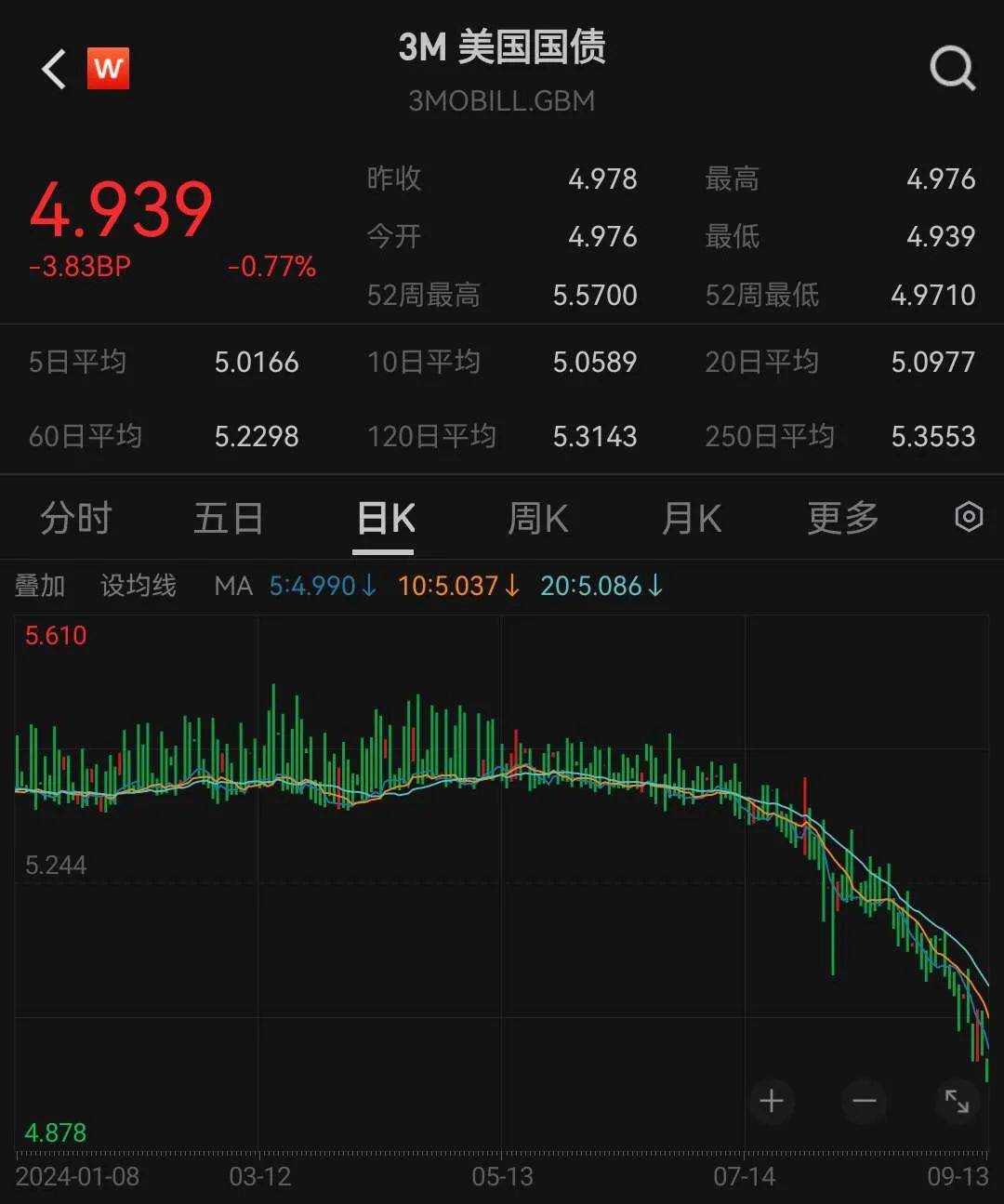Tap the 3MOBILL.GBM ticker code text
The width and height of the screenshot is (1004, 1204).
(502, 100)
